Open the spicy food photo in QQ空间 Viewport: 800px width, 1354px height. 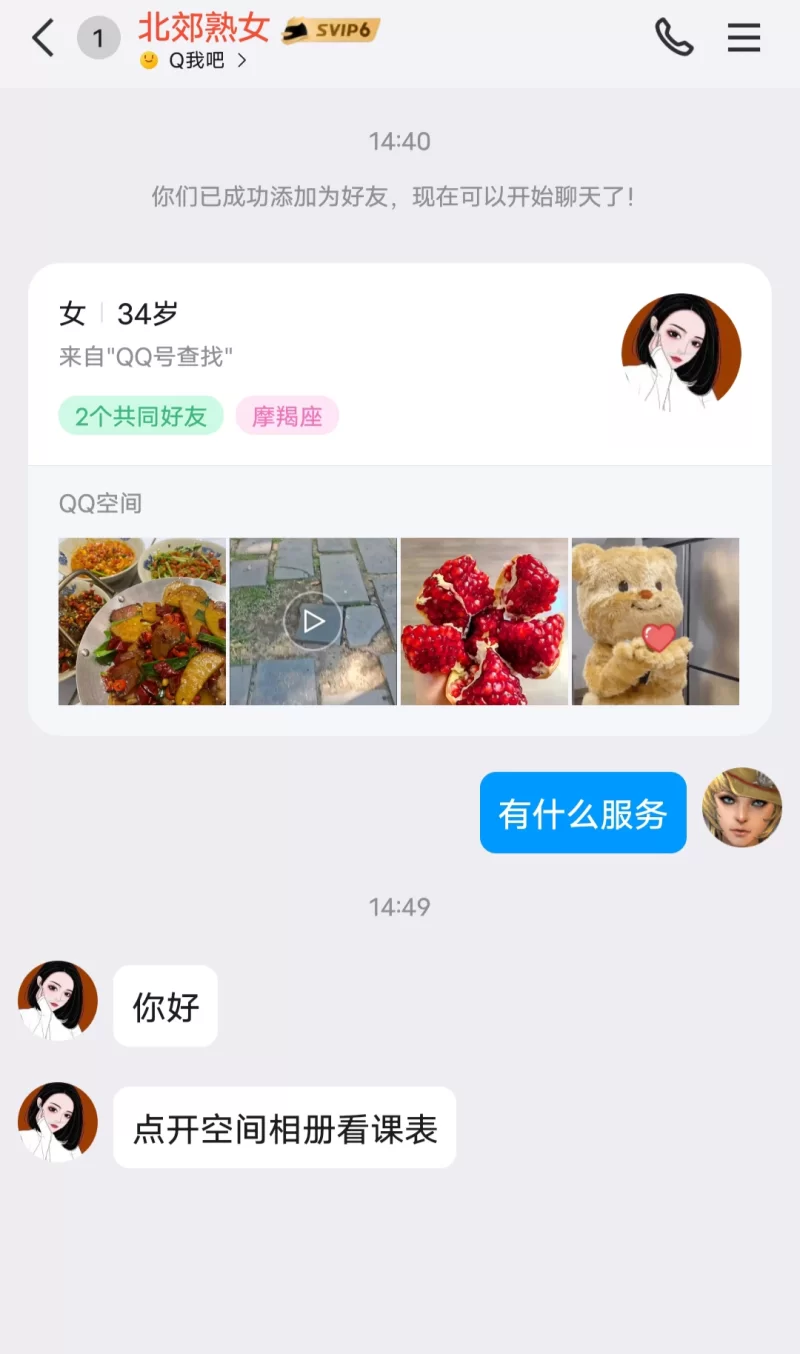click(x=142, y=621)
